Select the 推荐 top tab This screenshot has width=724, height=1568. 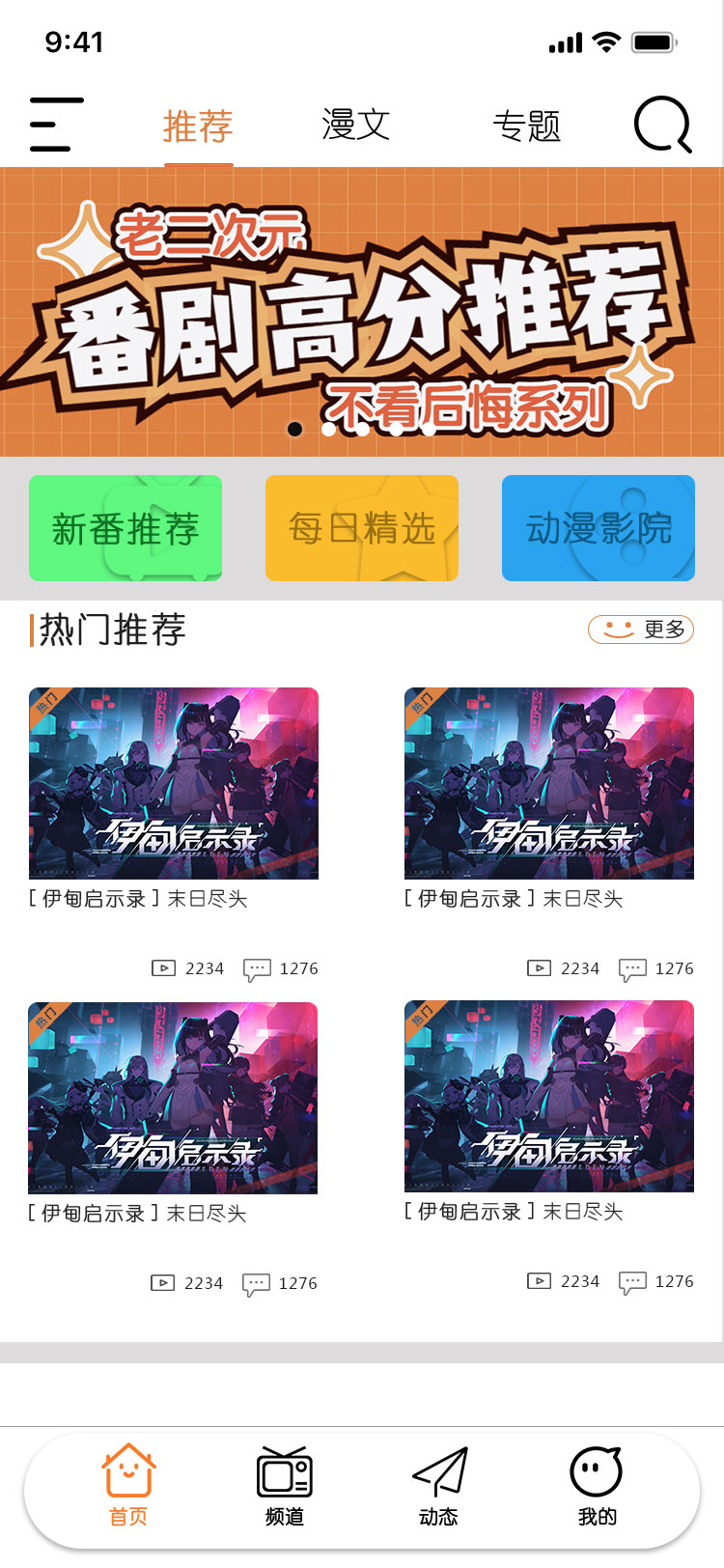[198, 126]
